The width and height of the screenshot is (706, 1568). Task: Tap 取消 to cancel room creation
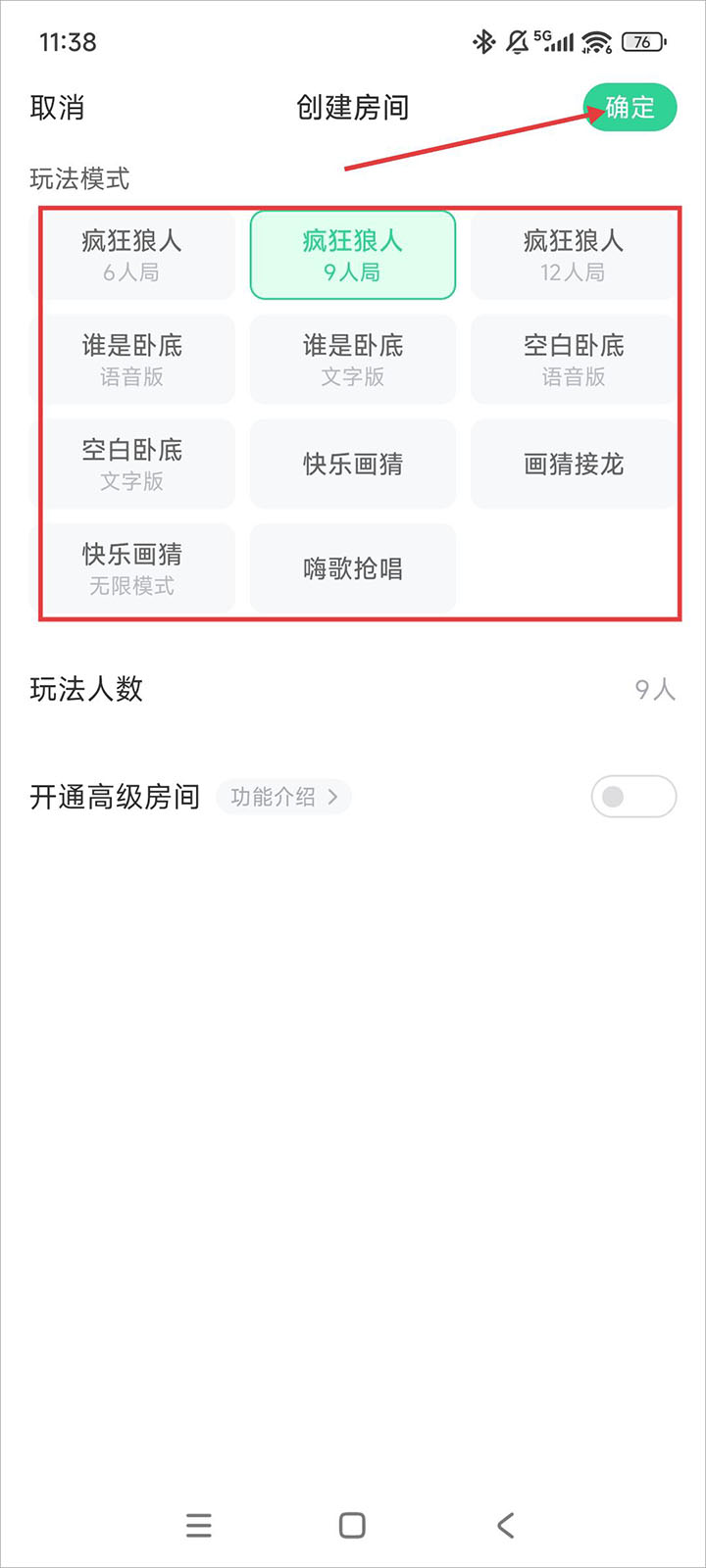coord(57,108)
